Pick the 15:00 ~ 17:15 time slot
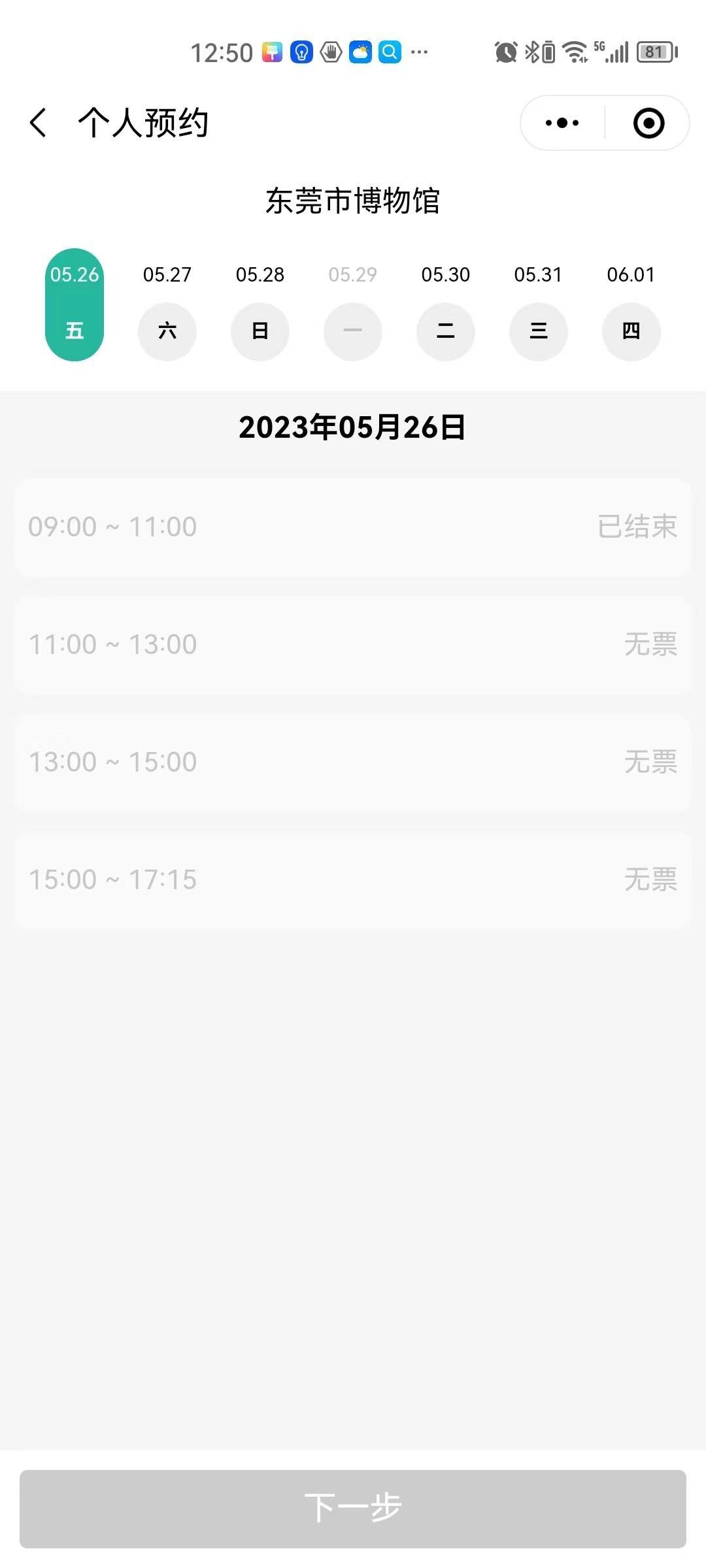The image size is (706, 1568). tap(353, 880)
